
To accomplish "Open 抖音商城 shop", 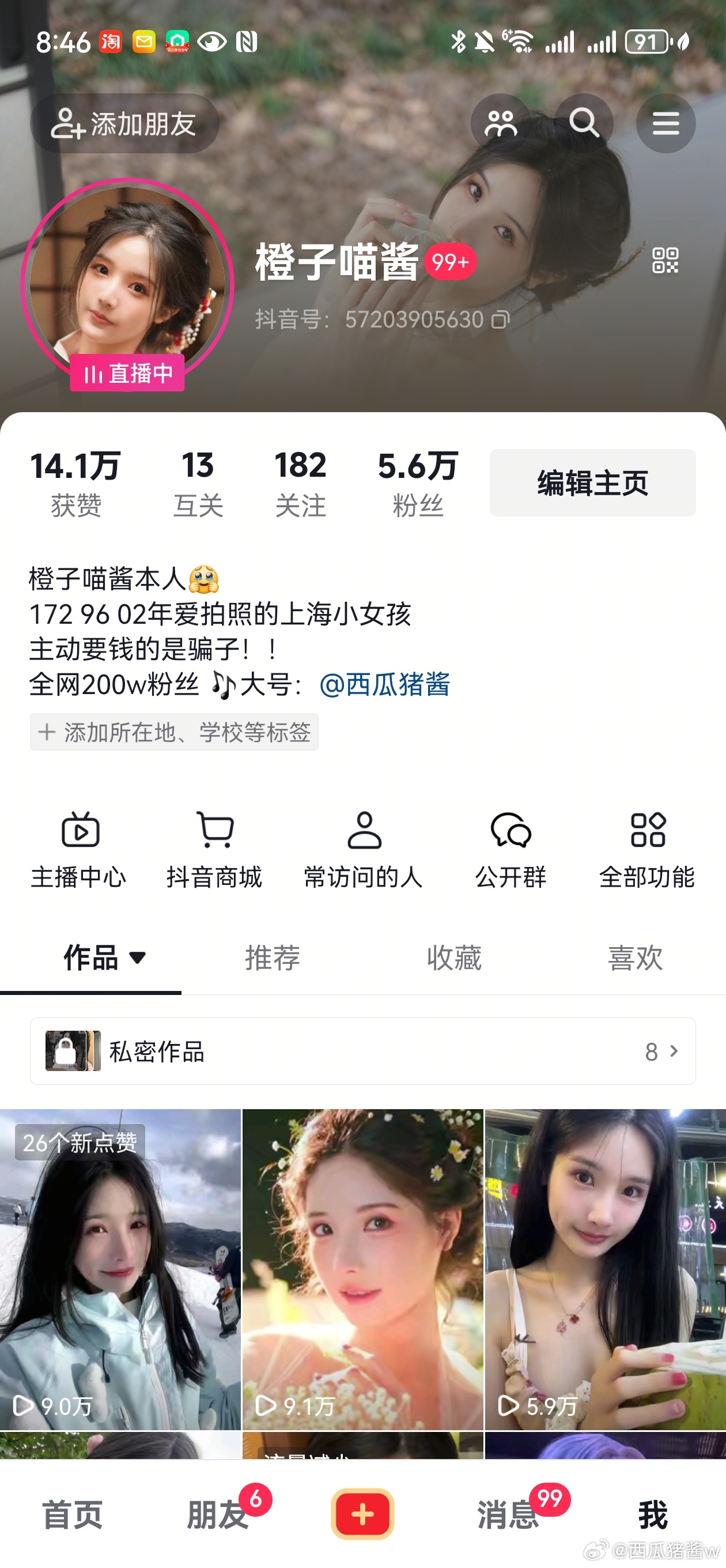I will (x=215, y=849).
